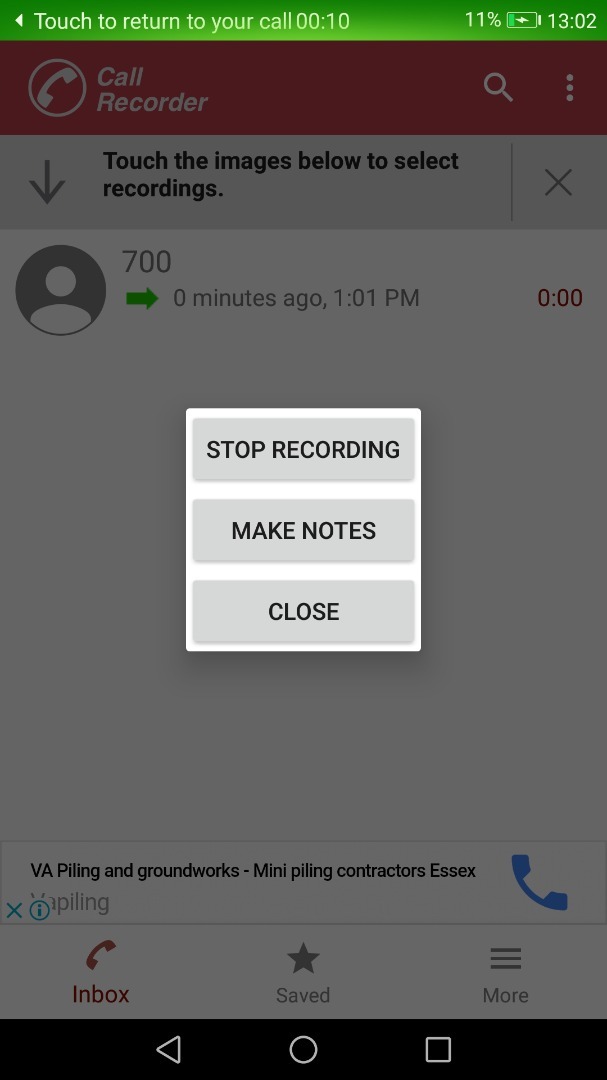Screen dimensions: 607x1080
Task: Go to the home screen
Action: click(x=303, y=1050)
